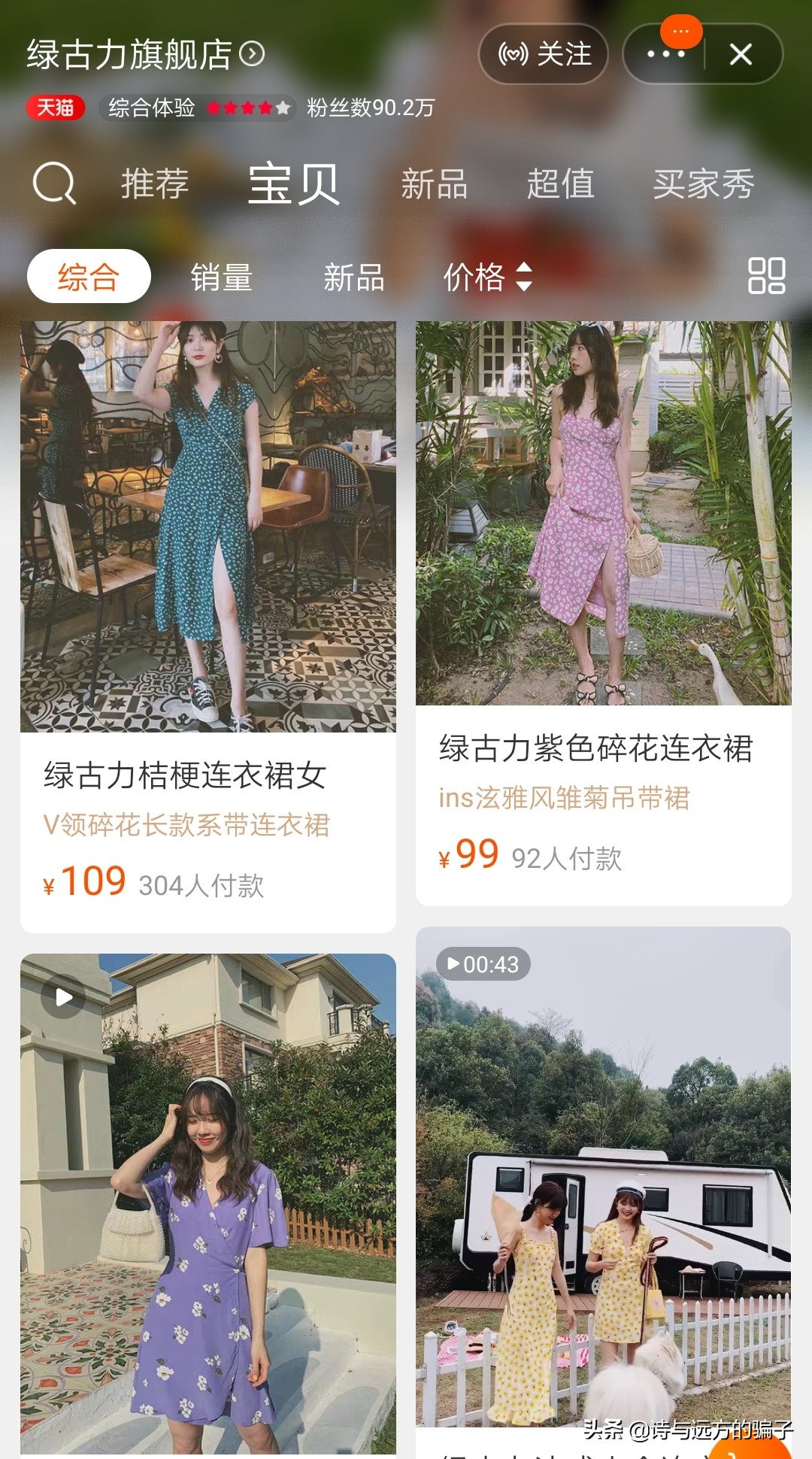Open the 价格 price sort dropdown
812x1459 pixels.
coord(476,278)
